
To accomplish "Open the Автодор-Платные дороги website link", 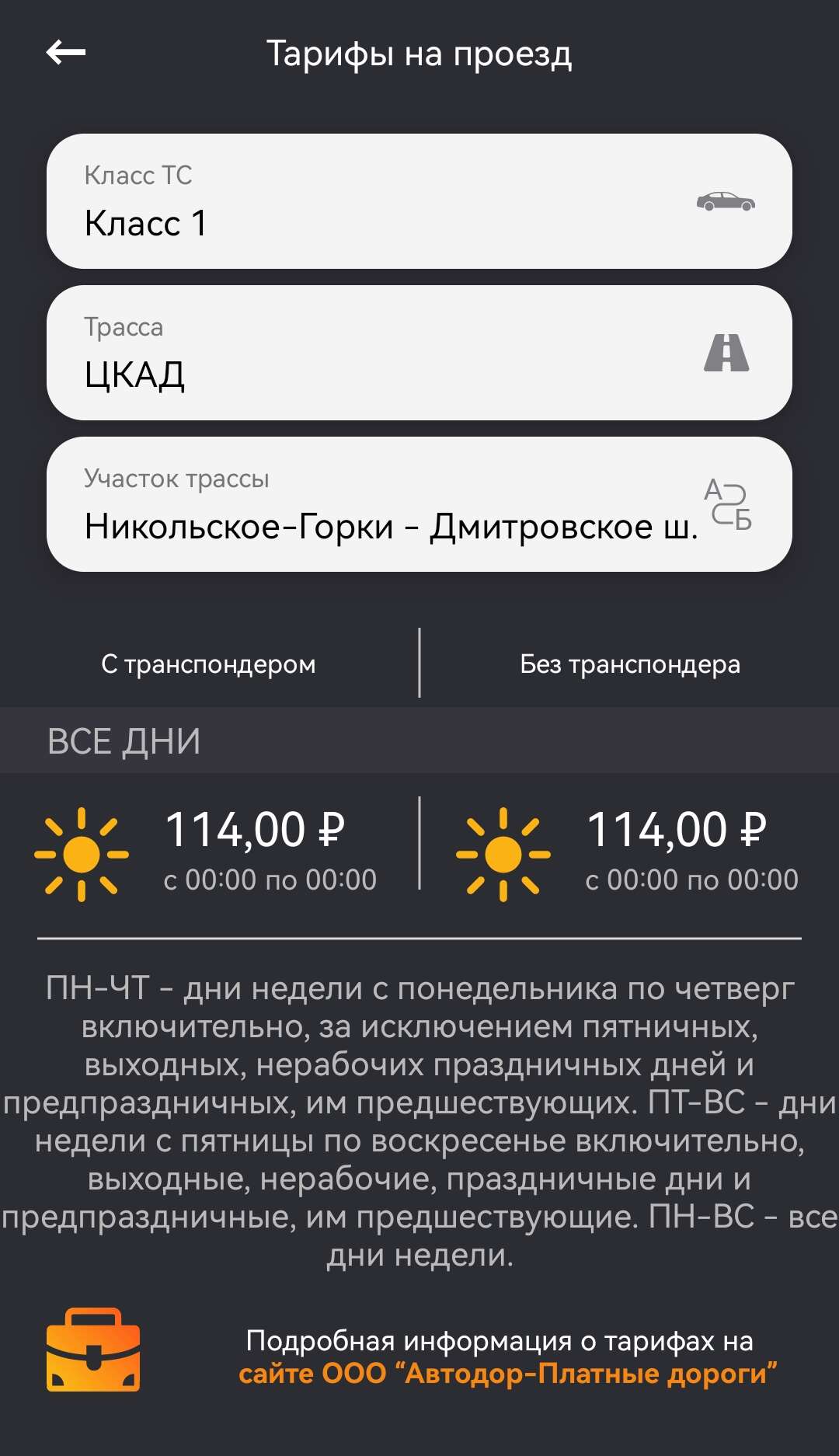I will (x=507, y=1374).
